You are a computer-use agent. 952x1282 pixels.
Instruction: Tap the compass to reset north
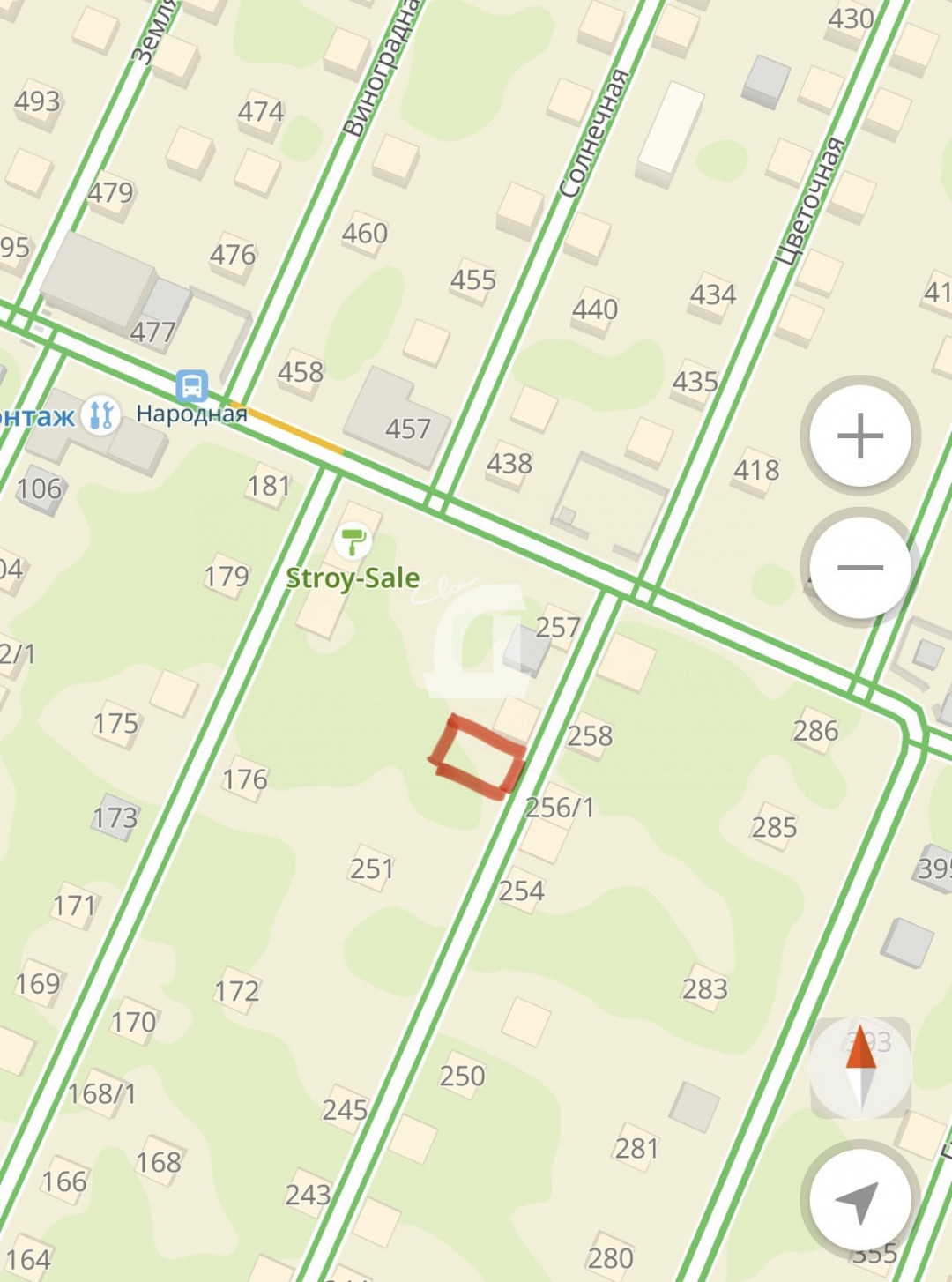860,1069
